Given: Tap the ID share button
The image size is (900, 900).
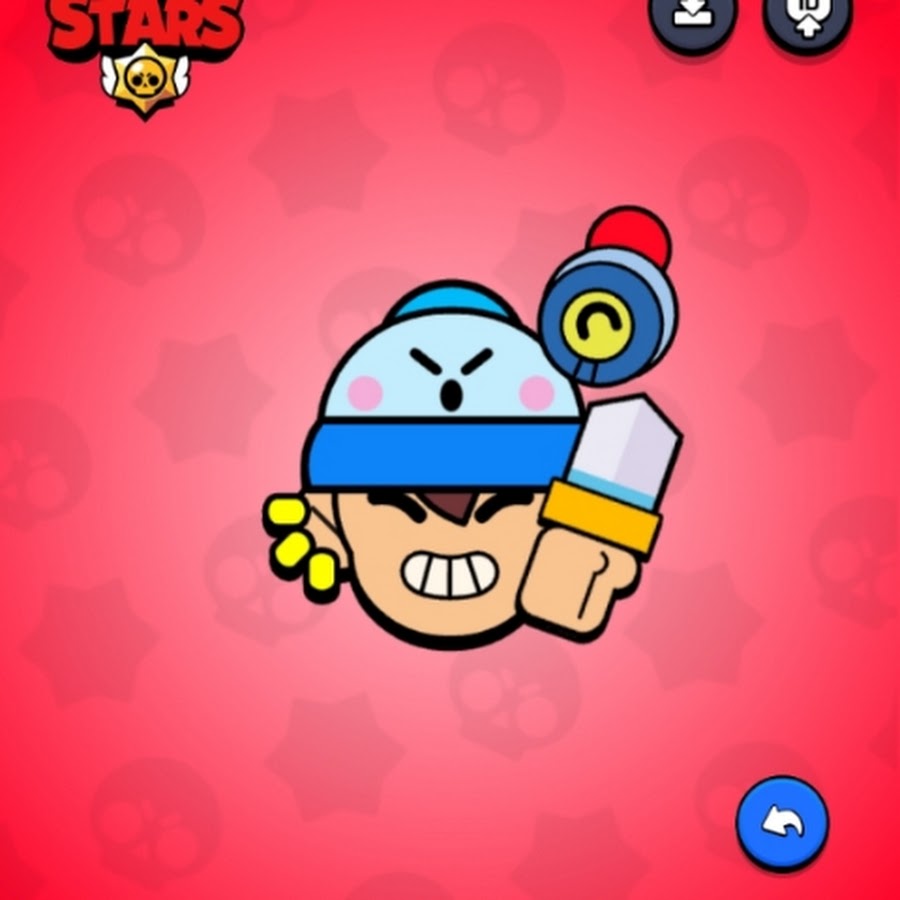Looking at the screenshot, I should (x=807, y=17).
